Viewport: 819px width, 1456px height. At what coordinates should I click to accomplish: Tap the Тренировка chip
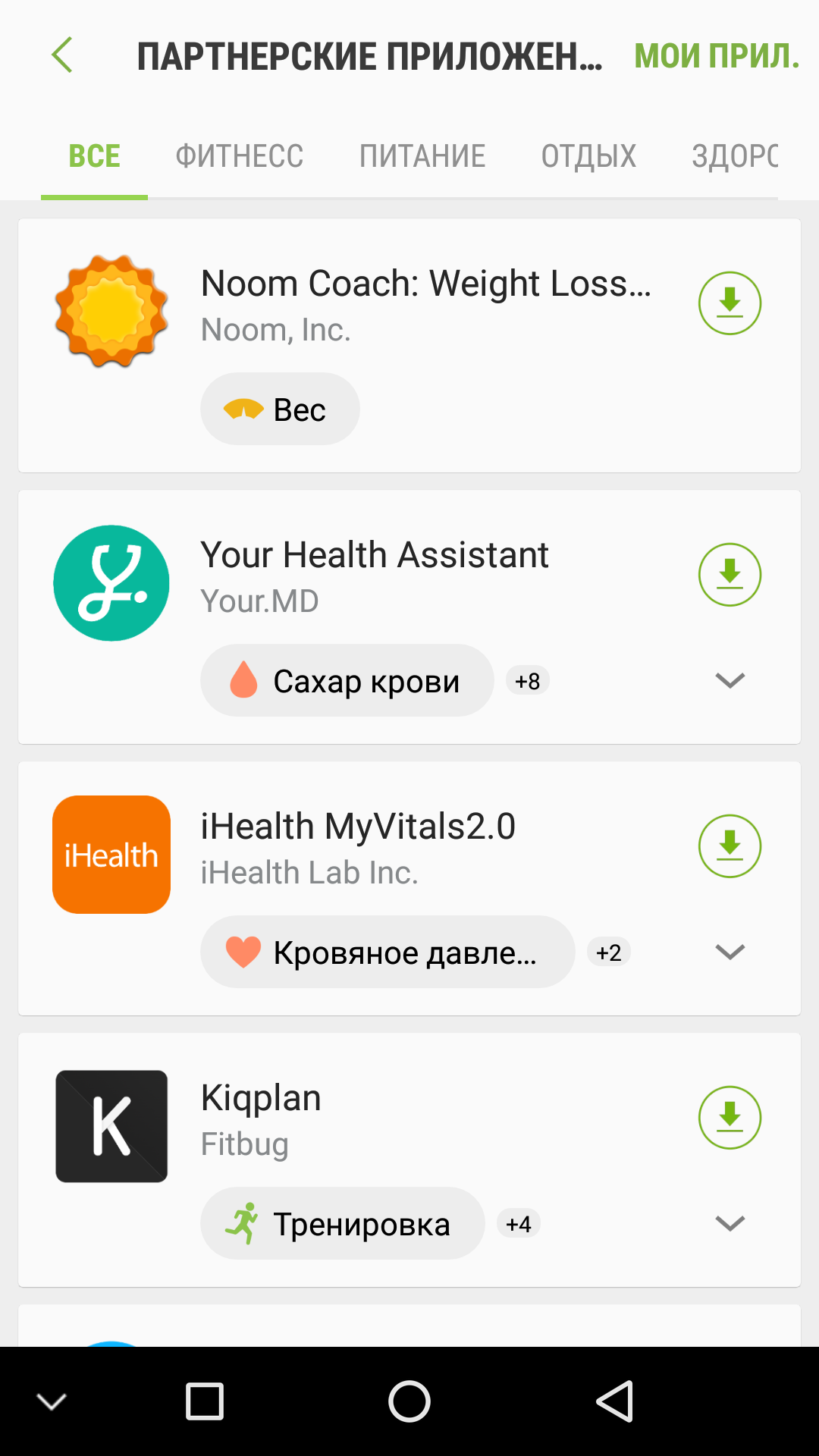(343, 1223)
